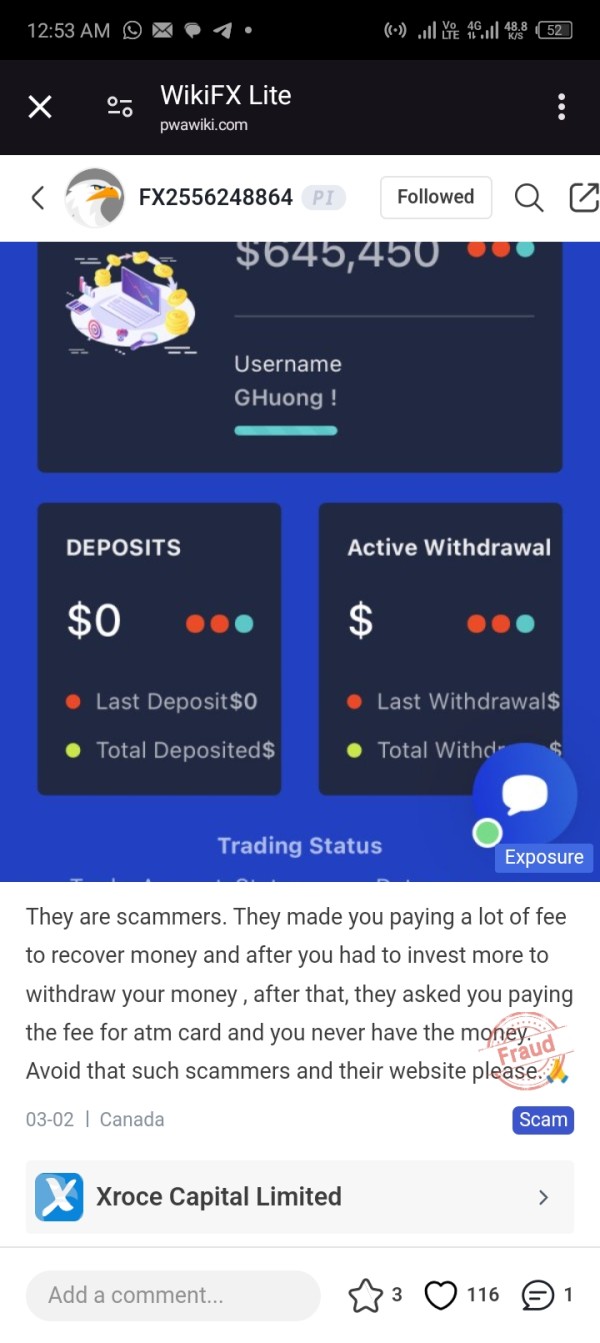Open the Xroce Capital Limited broker page
The height and width of the screenshot is (1343, 600).
tap(300, 1196)
